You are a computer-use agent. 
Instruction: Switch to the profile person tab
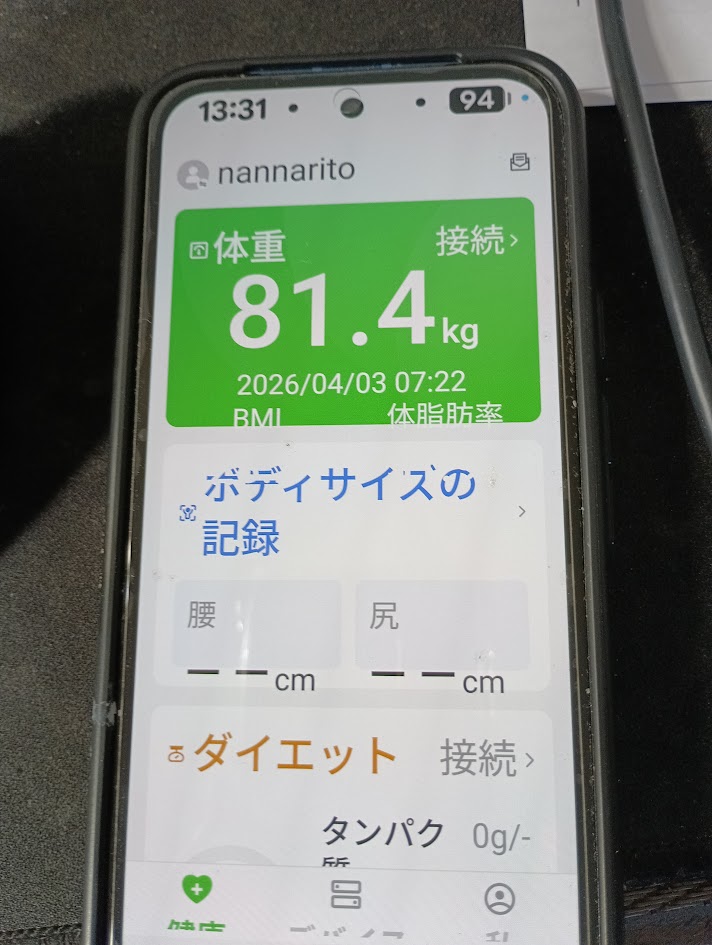pos(498,899)
